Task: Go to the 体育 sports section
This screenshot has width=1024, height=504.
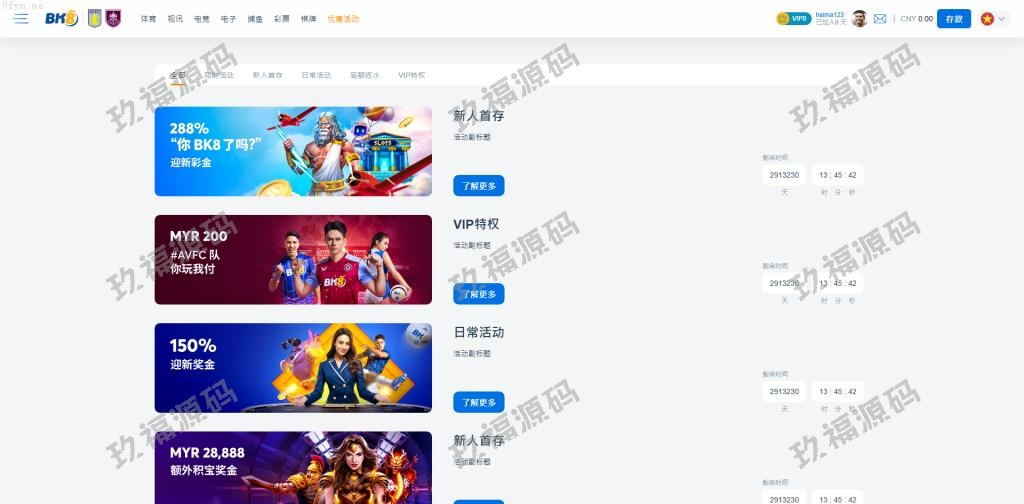Action: (x=148, y=19)
